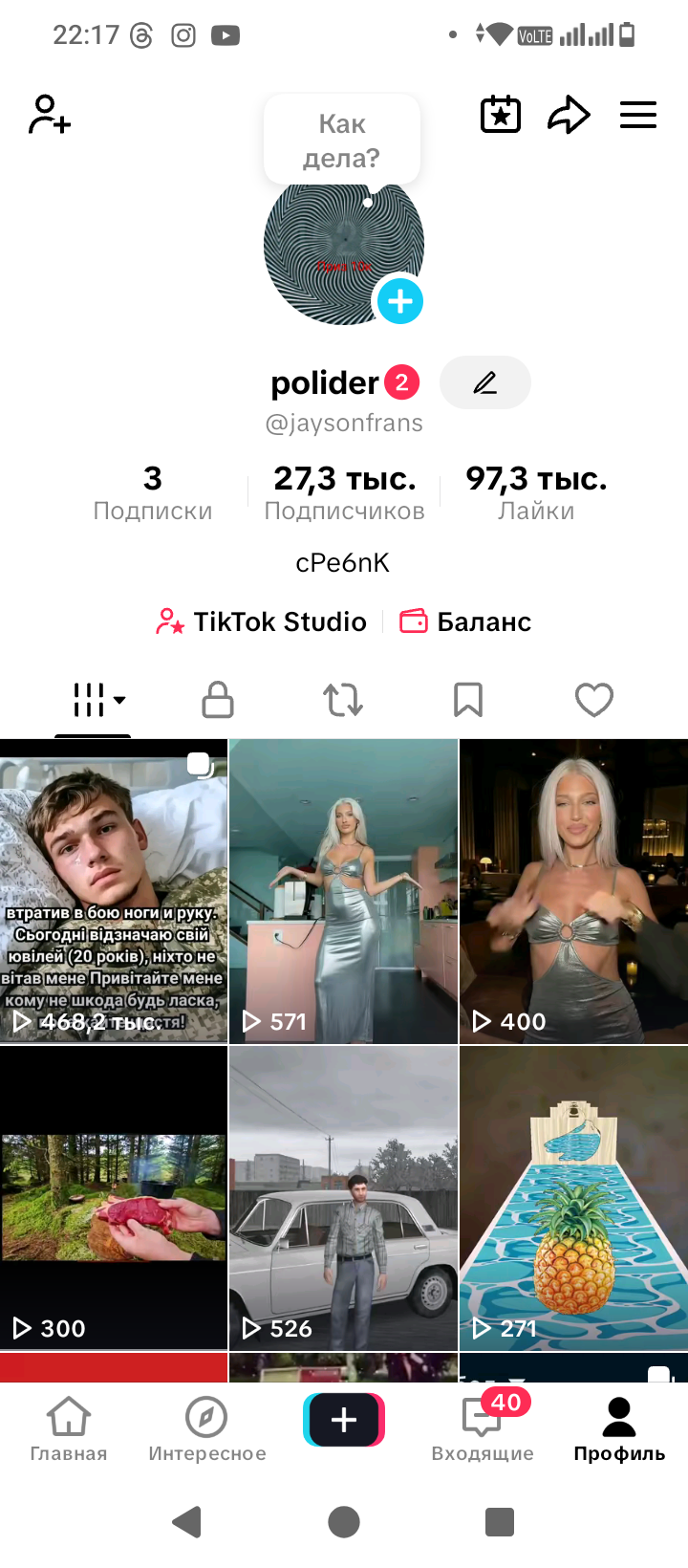
Task: Share this profile
Action: [x=569, y=115]
